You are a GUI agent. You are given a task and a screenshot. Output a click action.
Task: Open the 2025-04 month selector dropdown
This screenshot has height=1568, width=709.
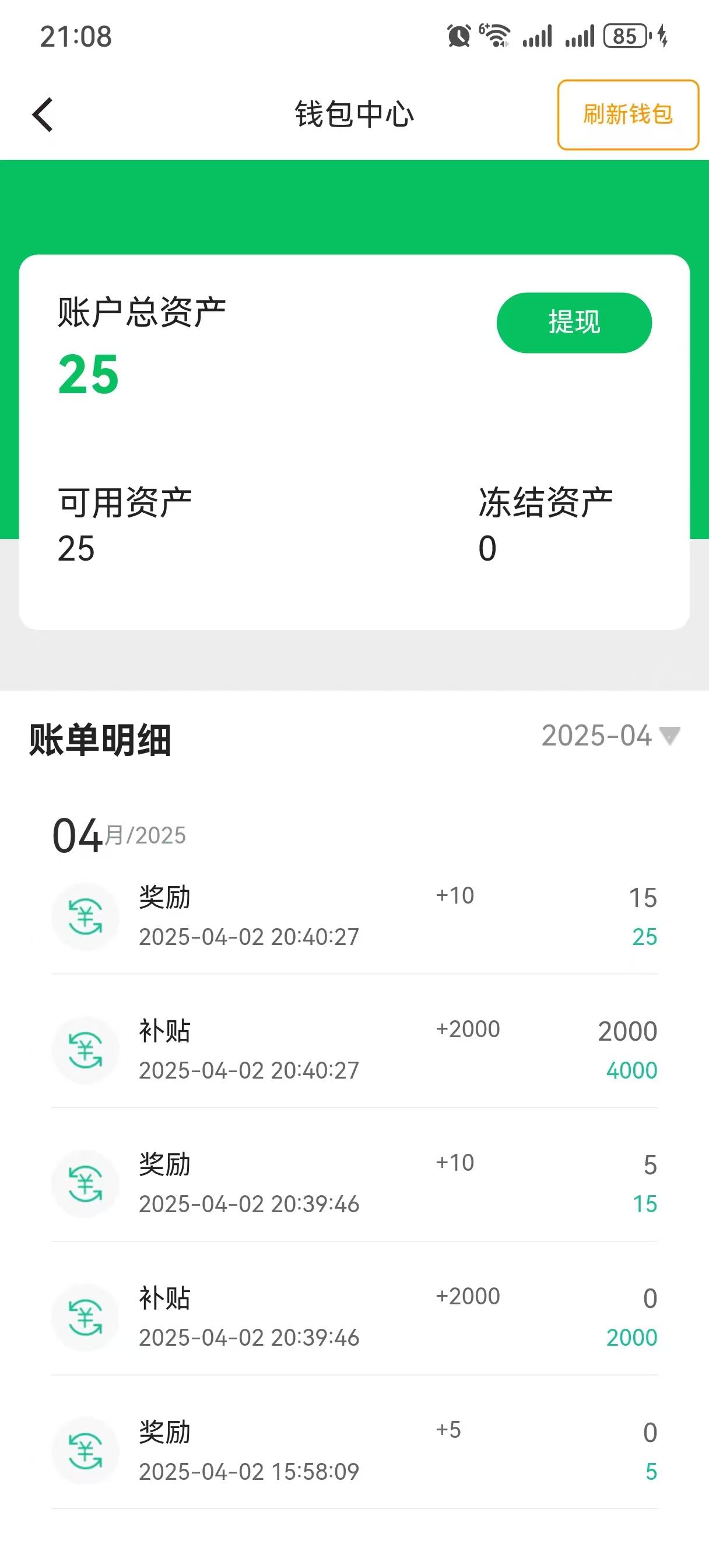[596, 736]
